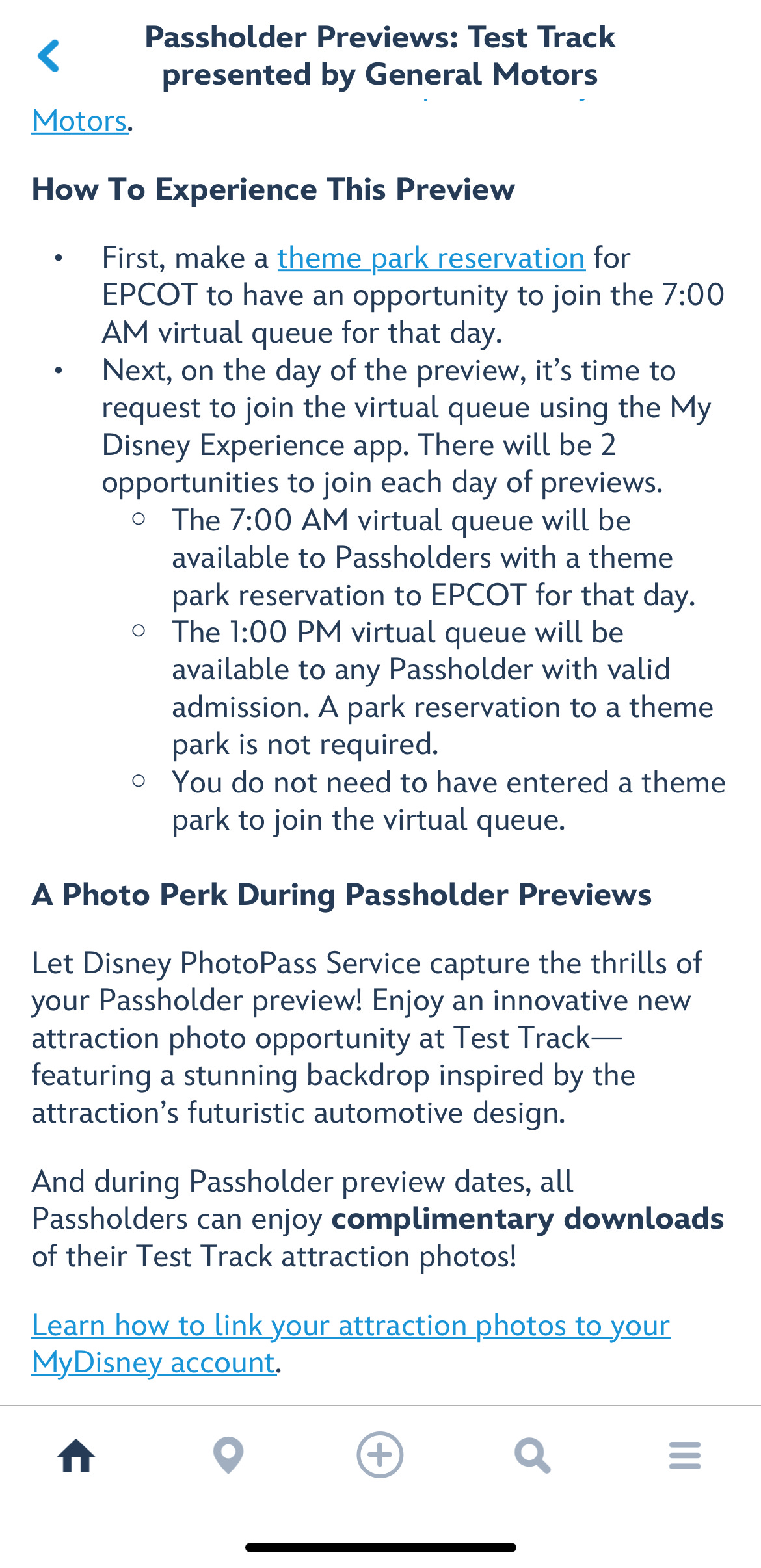761x1568 pixels.
Task: Open the search magnifier tab
Action: click(533, 1455)
